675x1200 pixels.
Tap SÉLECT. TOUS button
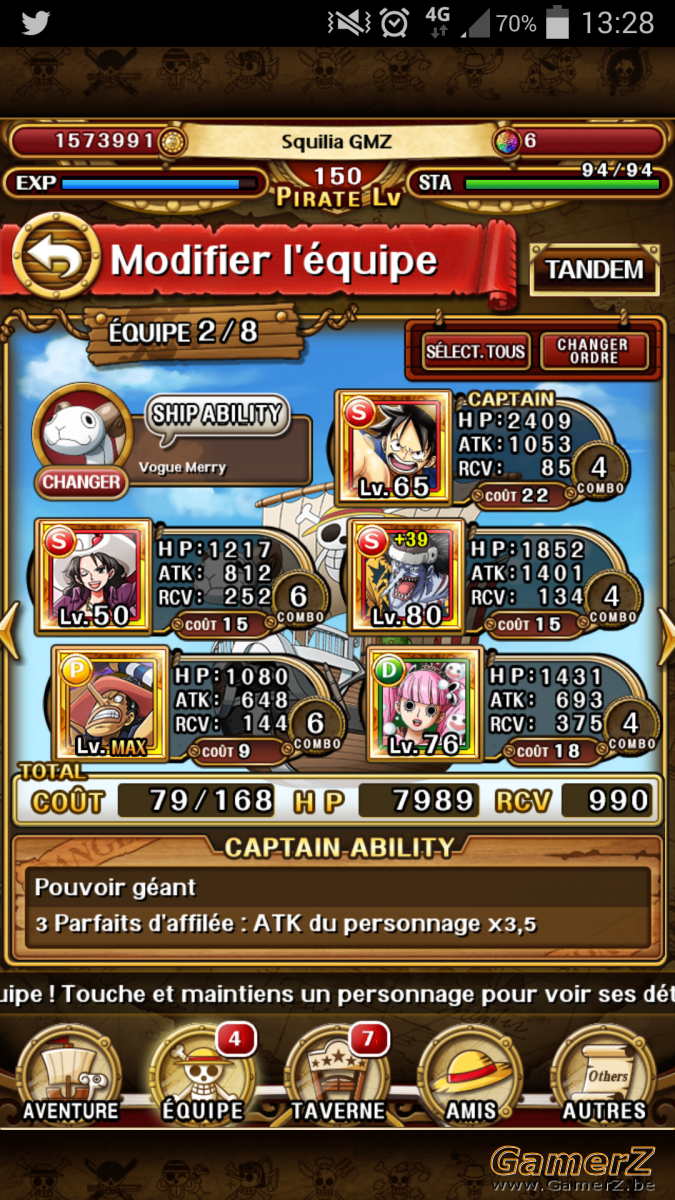(x=475, y=350)
